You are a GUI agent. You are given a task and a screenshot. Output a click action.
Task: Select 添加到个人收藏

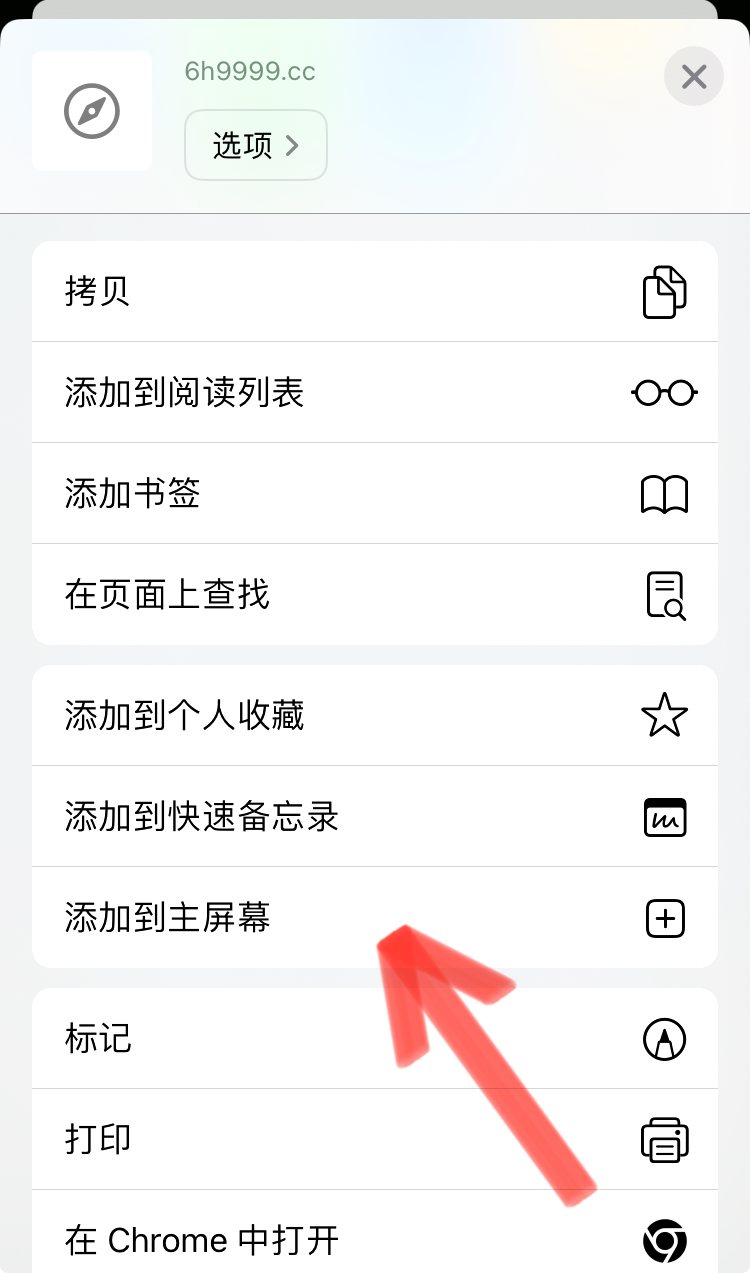pos(375,715)
